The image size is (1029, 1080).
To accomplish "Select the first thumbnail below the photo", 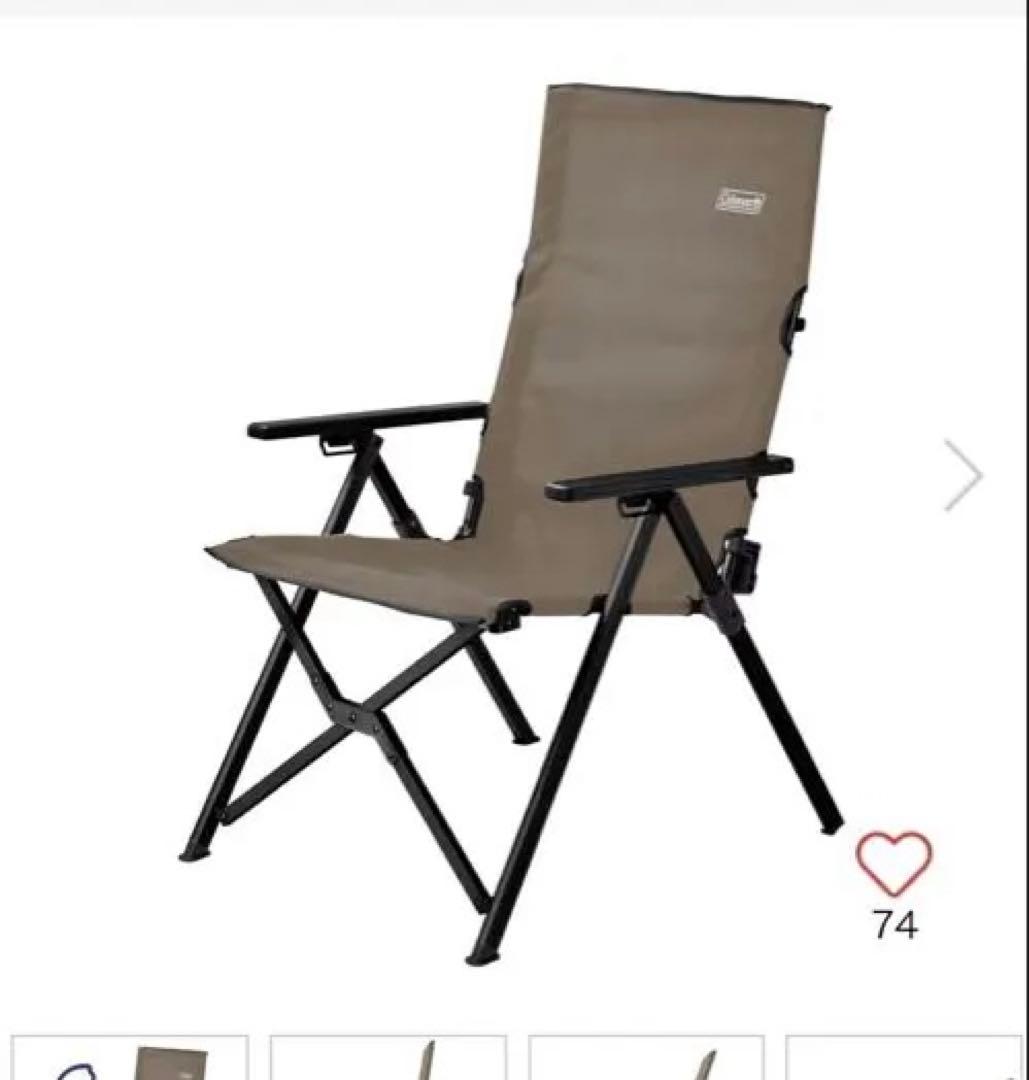I will click(x=128, y=1060).
